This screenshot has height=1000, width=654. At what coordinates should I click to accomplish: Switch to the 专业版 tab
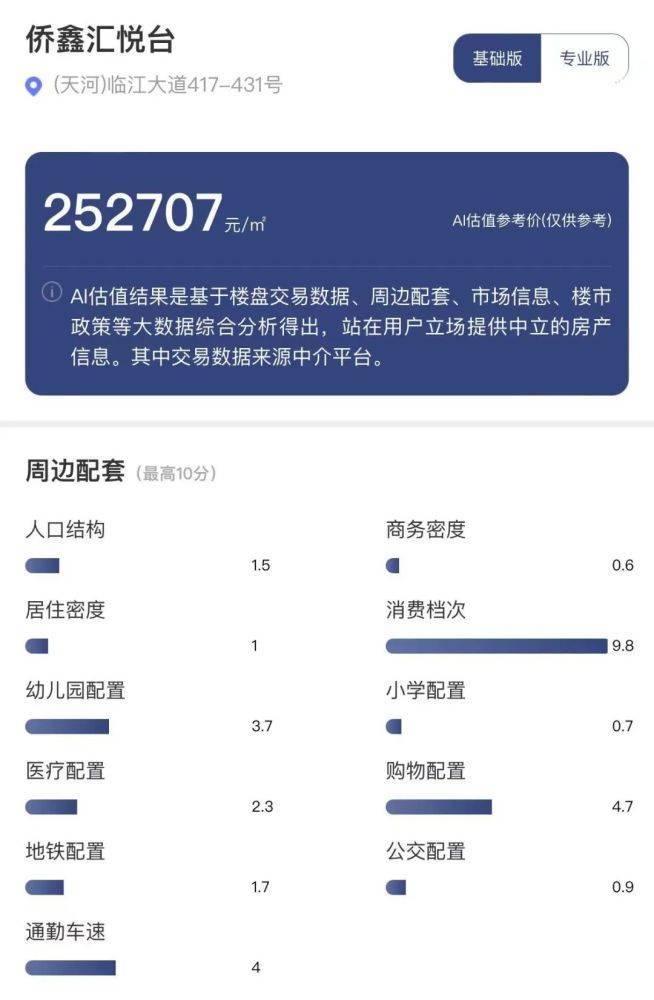[584, 58]
